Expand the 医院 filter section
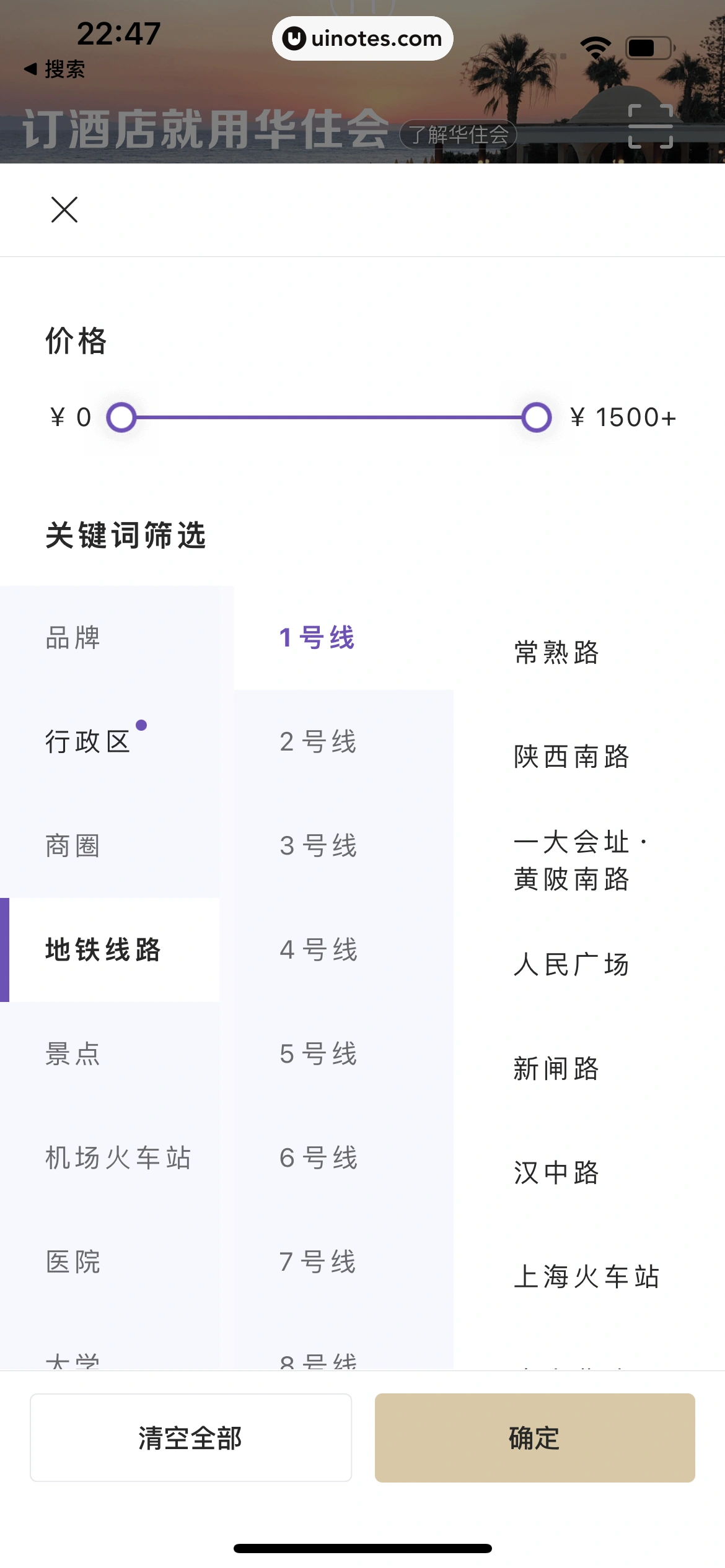This screenshot has width=725, height=1568. pos(72,1263)
